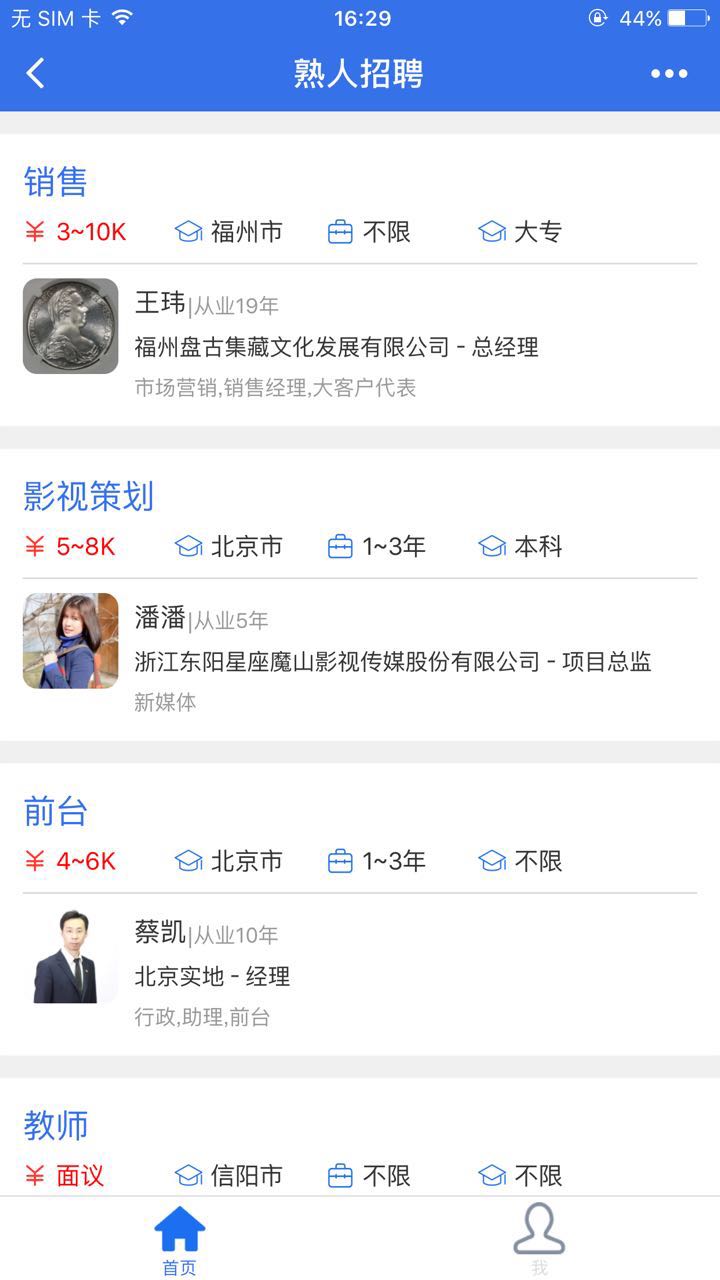Viewport: 720px width, 1280px height.
Task: Open the three-dot overflow menu
Action: tap(669, 73)
